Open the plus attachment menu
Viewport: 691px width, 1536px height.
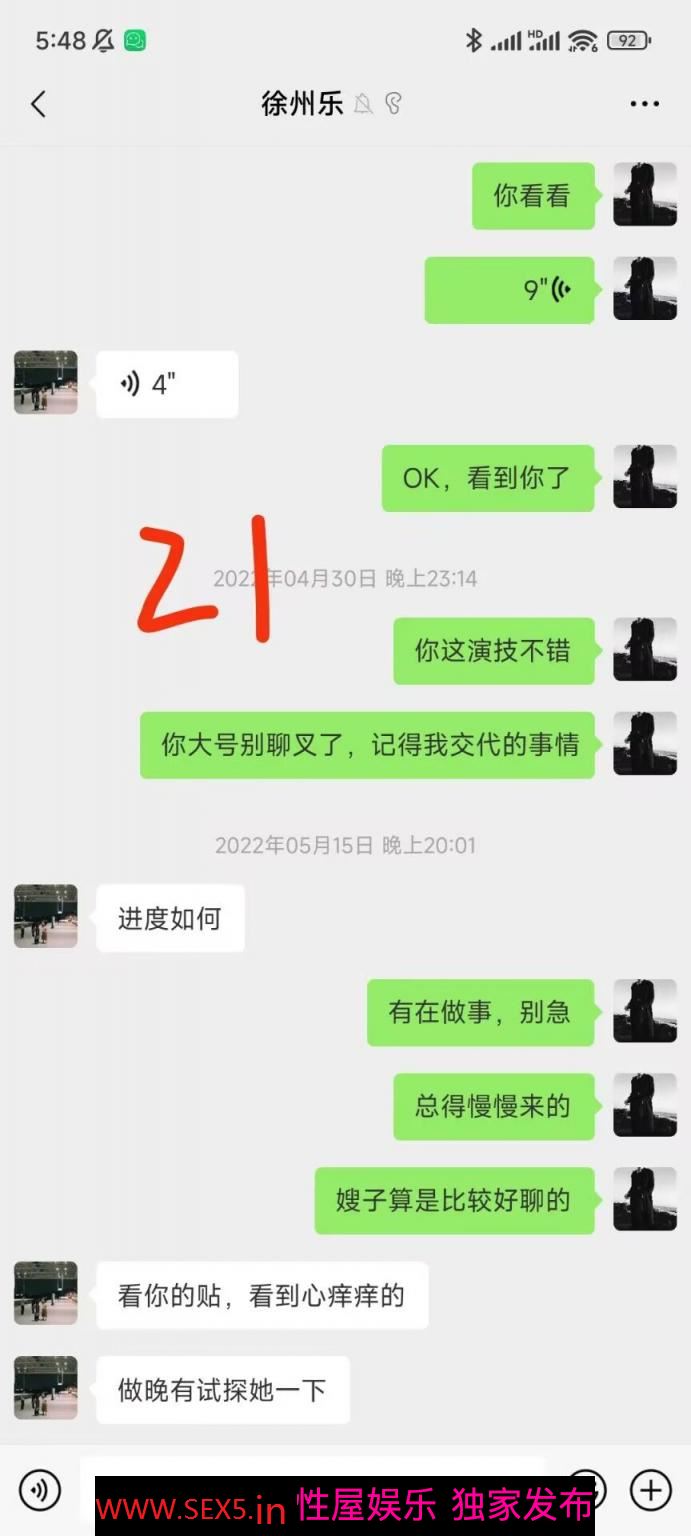(650, 1490)
